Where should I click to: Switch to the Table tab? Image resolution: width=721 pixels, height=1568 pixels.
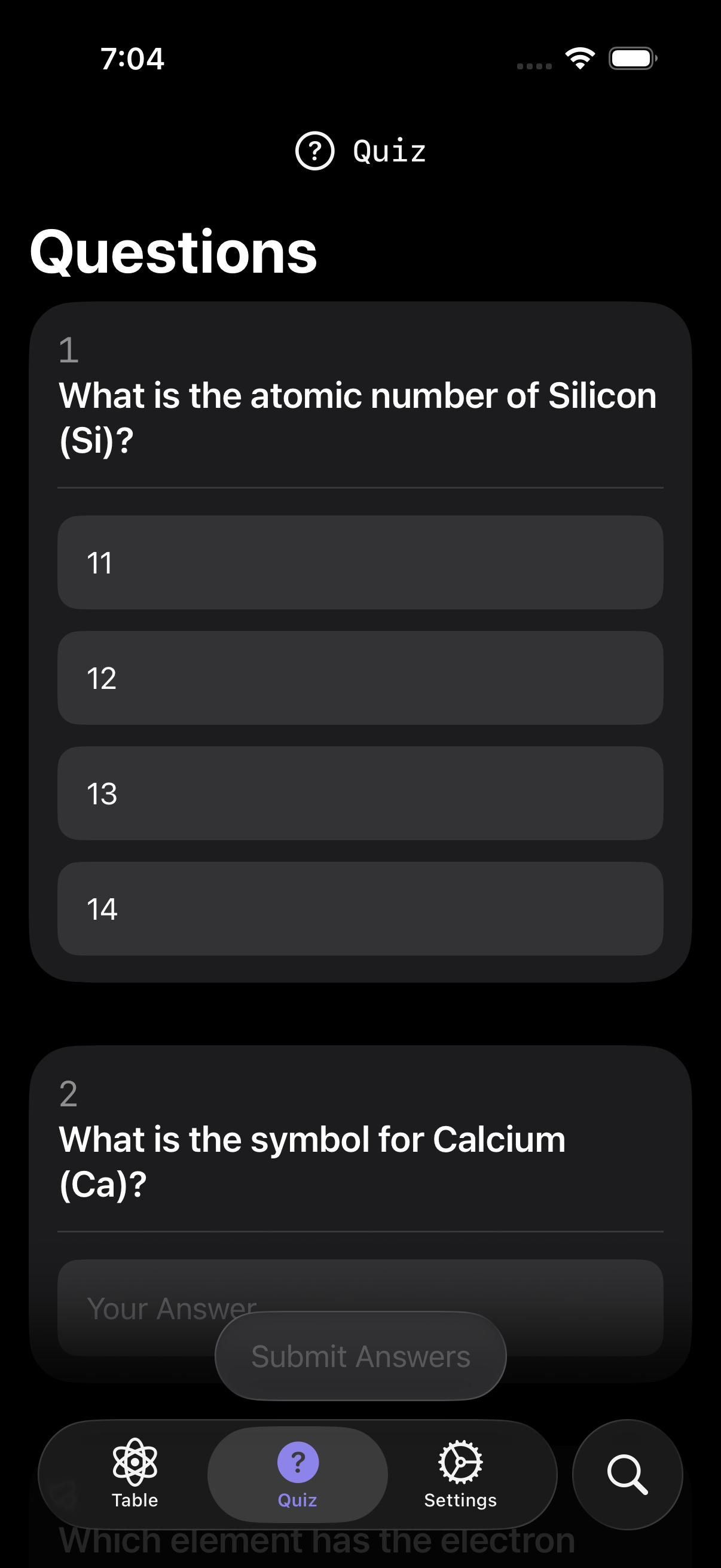(x=135, y=1474)
